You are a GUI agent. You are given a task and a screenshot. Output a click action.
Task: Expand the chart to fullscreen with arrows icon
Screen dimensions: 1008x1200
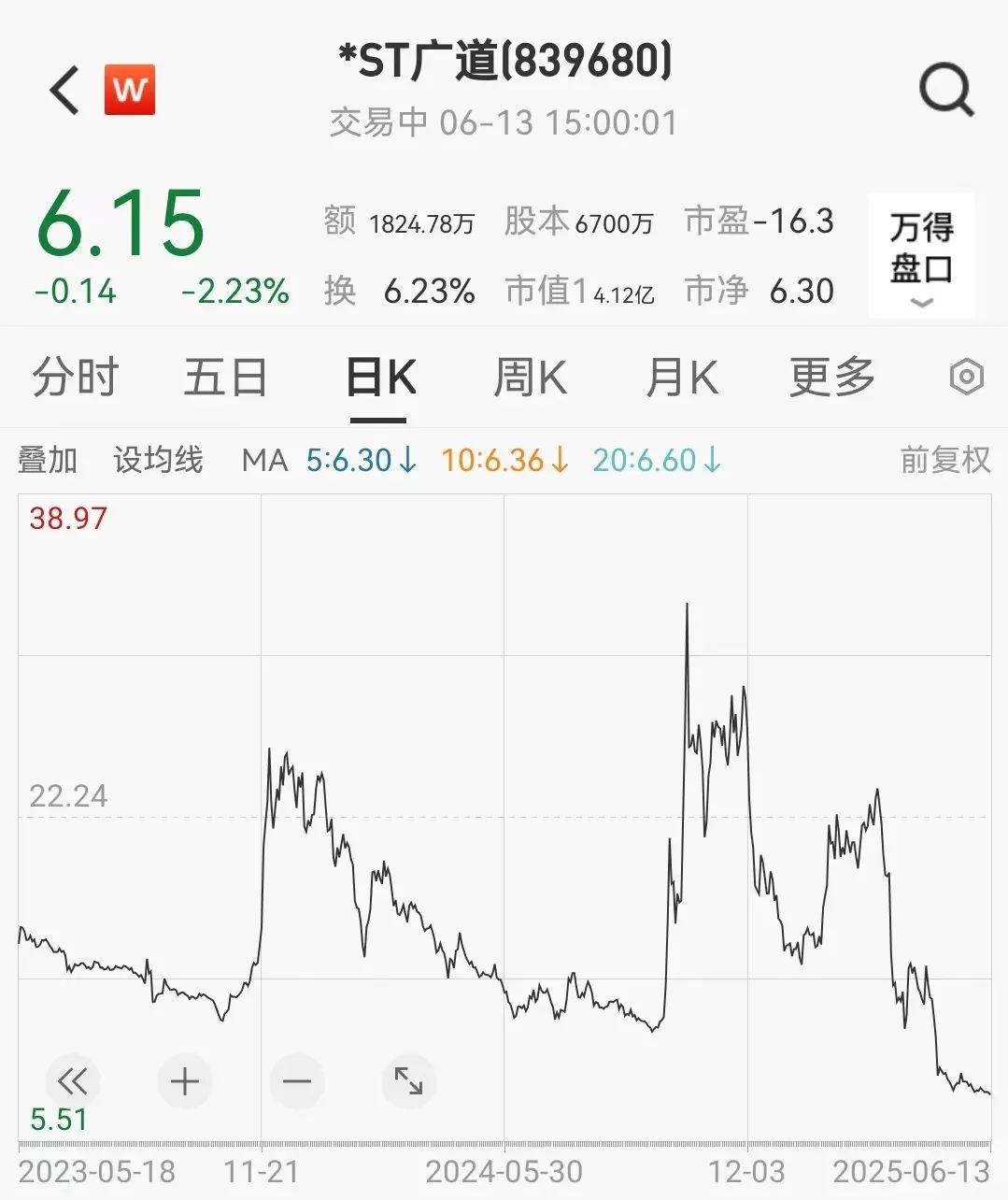[x=407, y=1081]
